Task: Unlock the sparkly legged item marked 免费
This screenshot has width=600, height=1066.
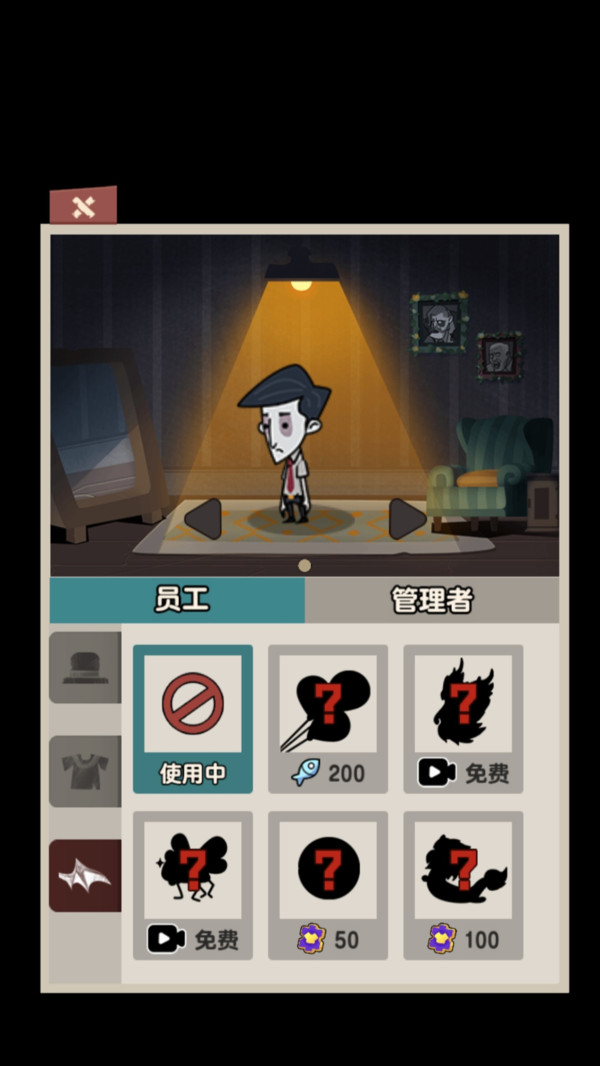Action: click(x=193, y=885)
